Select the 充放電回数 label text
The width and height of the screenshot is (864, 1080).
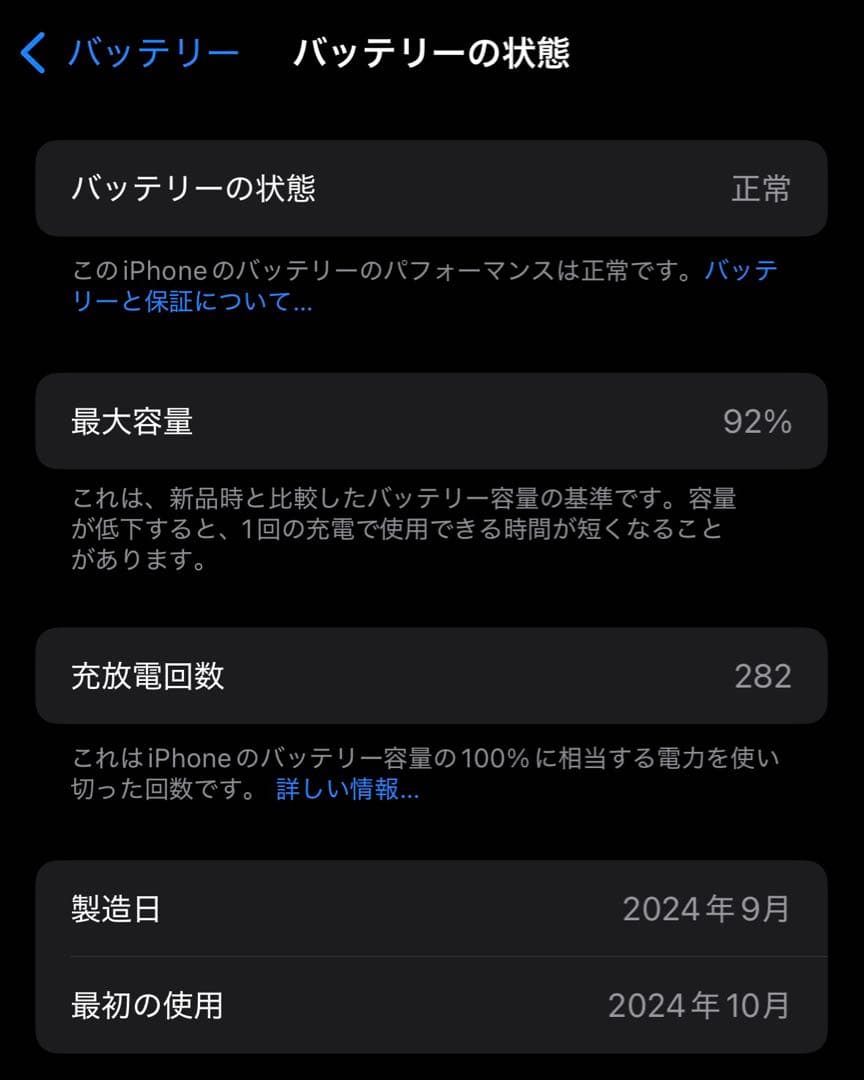(x=147, y=676)
